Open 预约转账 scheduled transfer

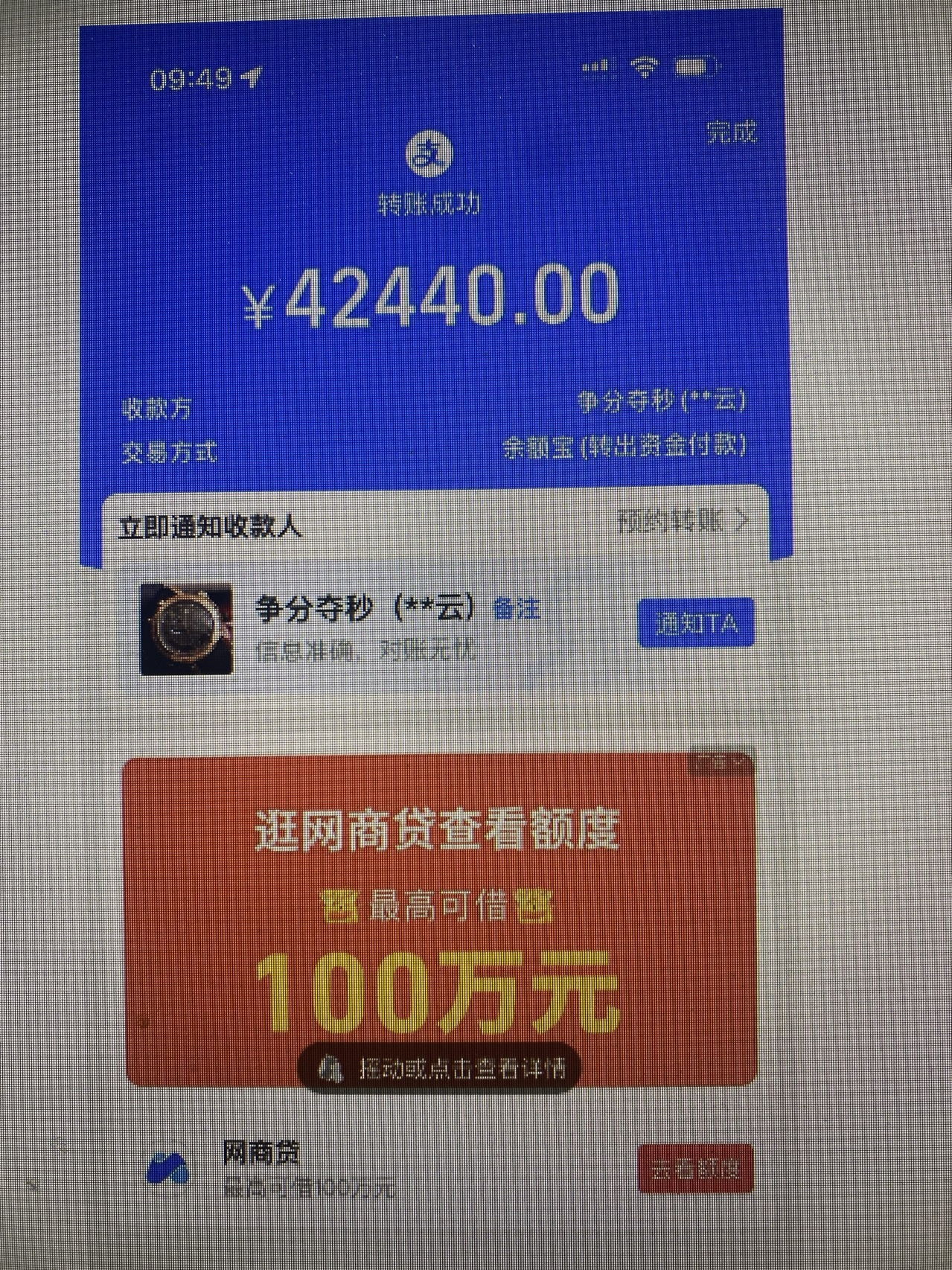682,521
